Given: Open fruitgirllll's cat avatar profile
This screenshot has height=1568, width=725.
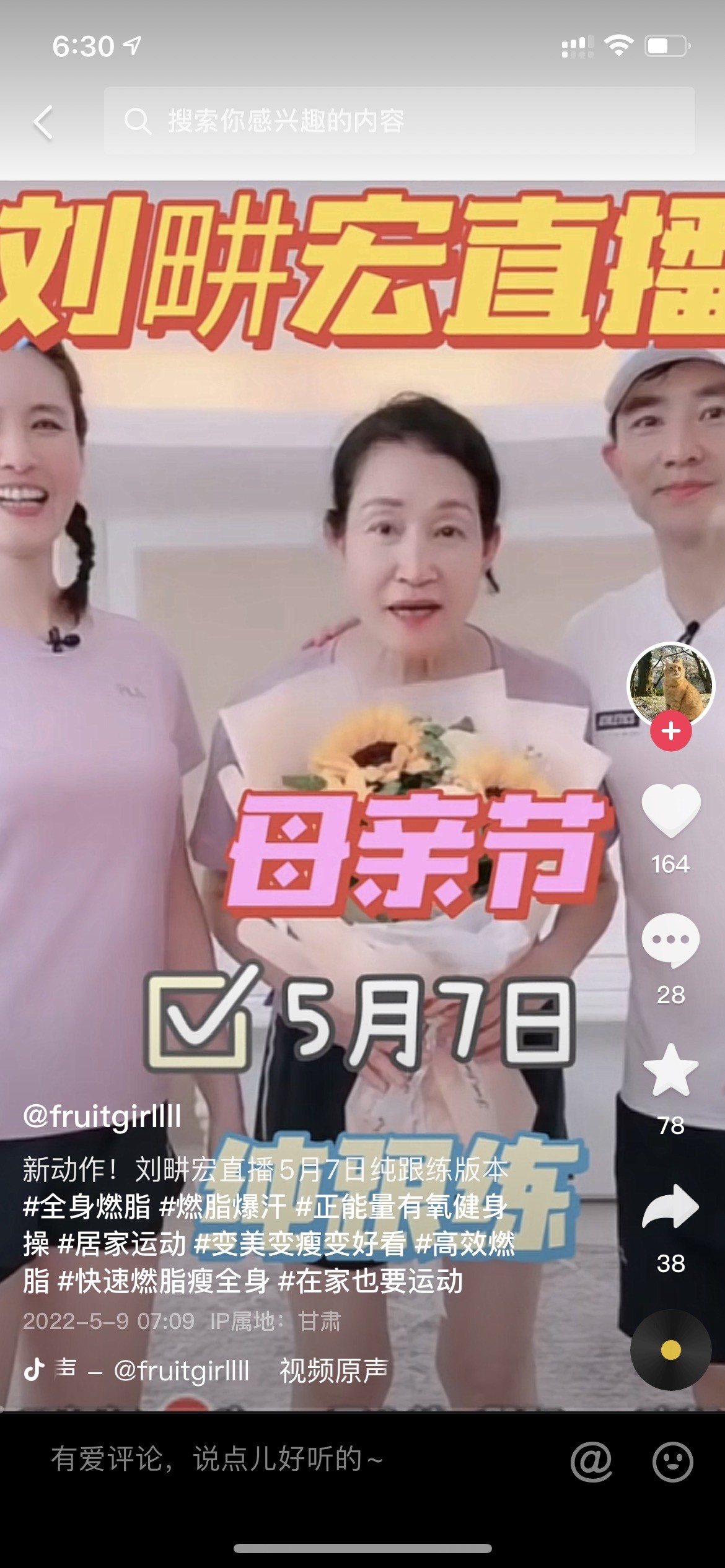Looking at the screenshot, I should coord(670,685).
